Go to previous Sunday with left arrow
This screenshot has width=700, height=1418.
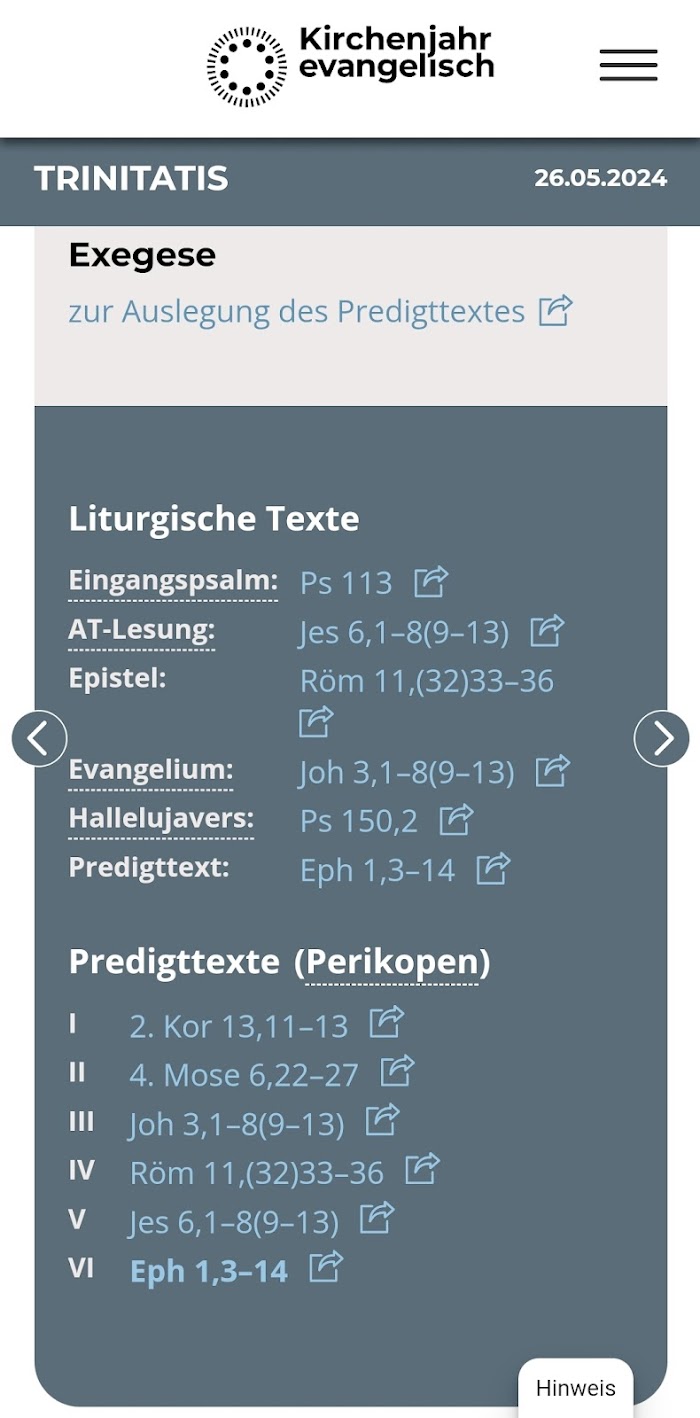(39, 739)
